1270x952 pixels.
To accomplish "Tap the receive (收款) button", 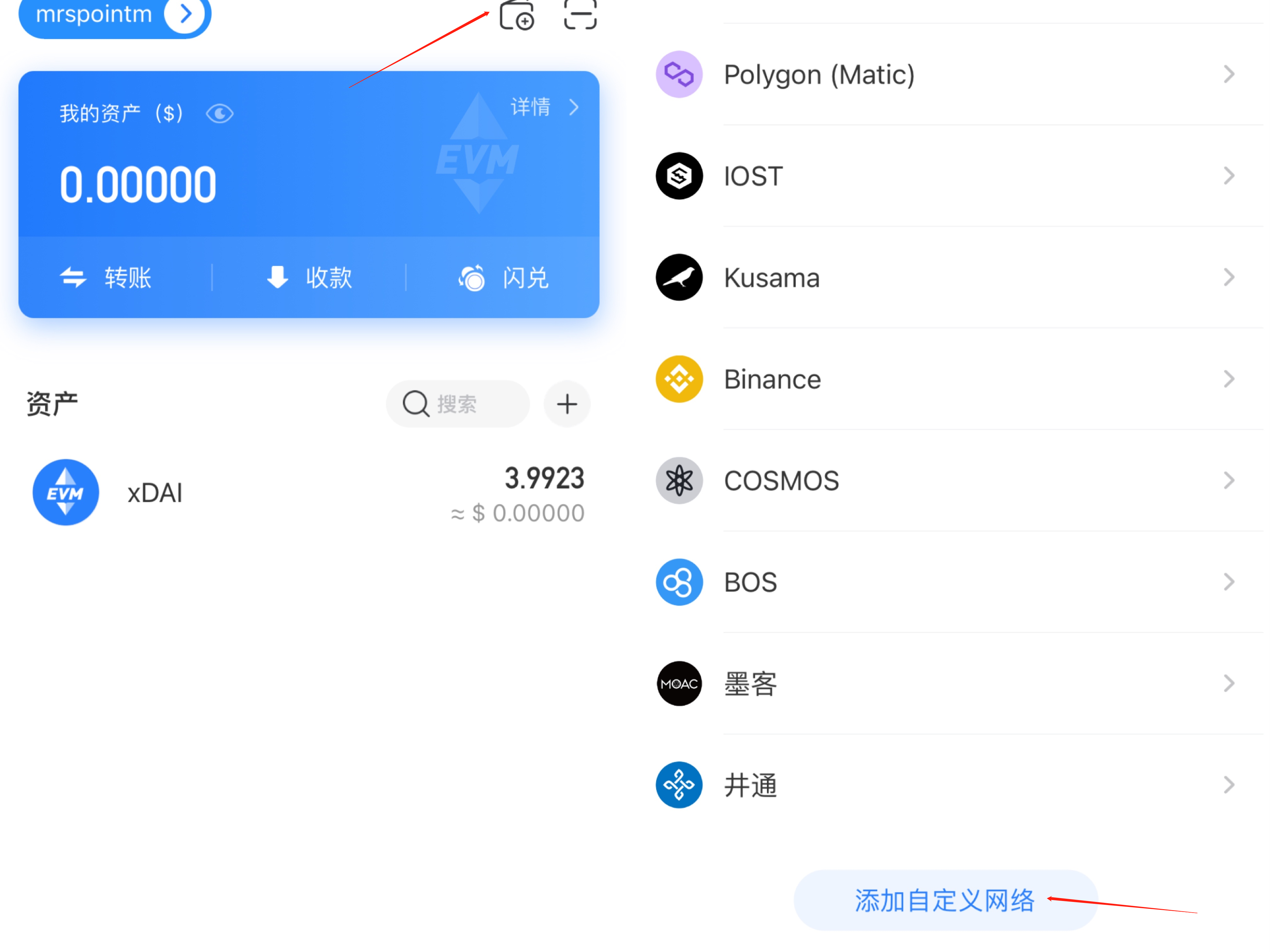I will click(309, 278).
